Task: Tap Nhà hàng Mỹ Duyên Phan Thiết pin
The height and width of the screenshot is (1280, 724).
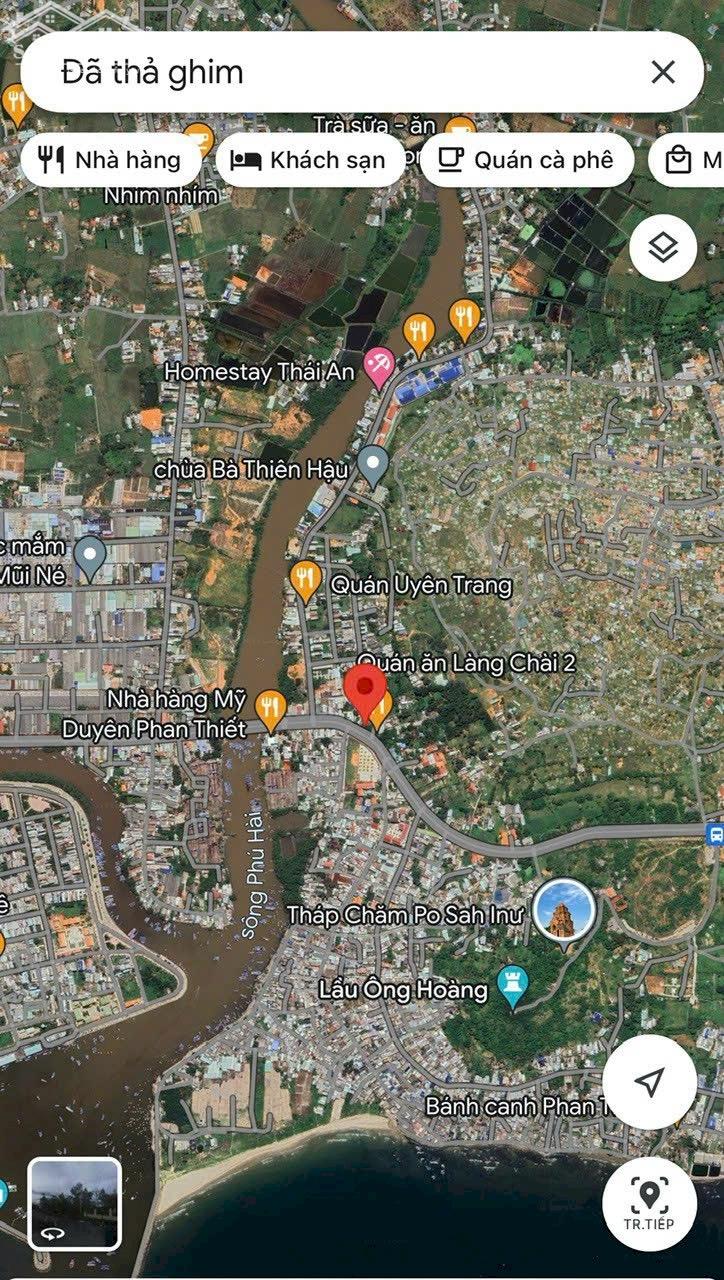Action: click(270, 708)
